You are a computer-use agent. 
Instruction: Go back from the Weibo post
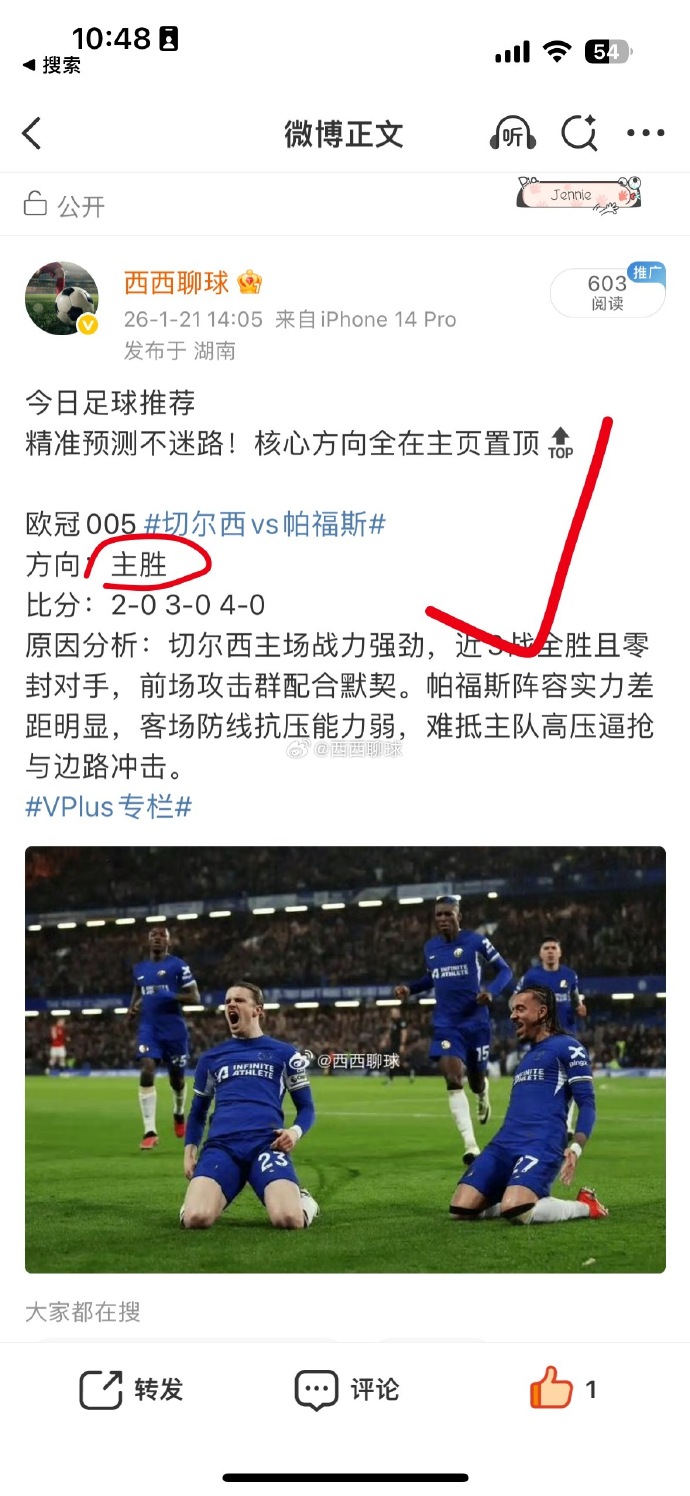click(x=33, y=133)
